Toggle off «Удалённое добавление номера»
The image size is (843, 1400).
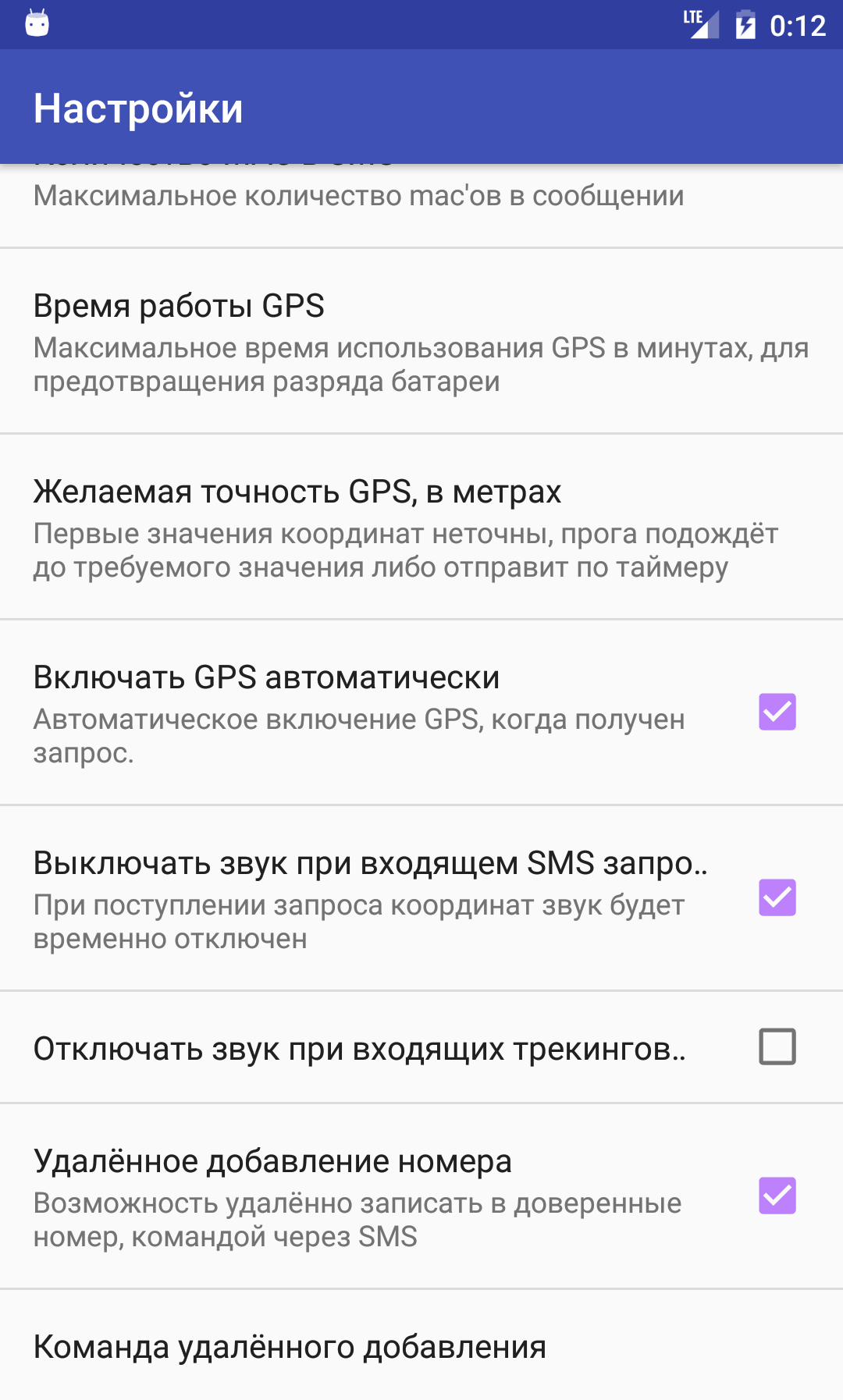pos(777,1196)
